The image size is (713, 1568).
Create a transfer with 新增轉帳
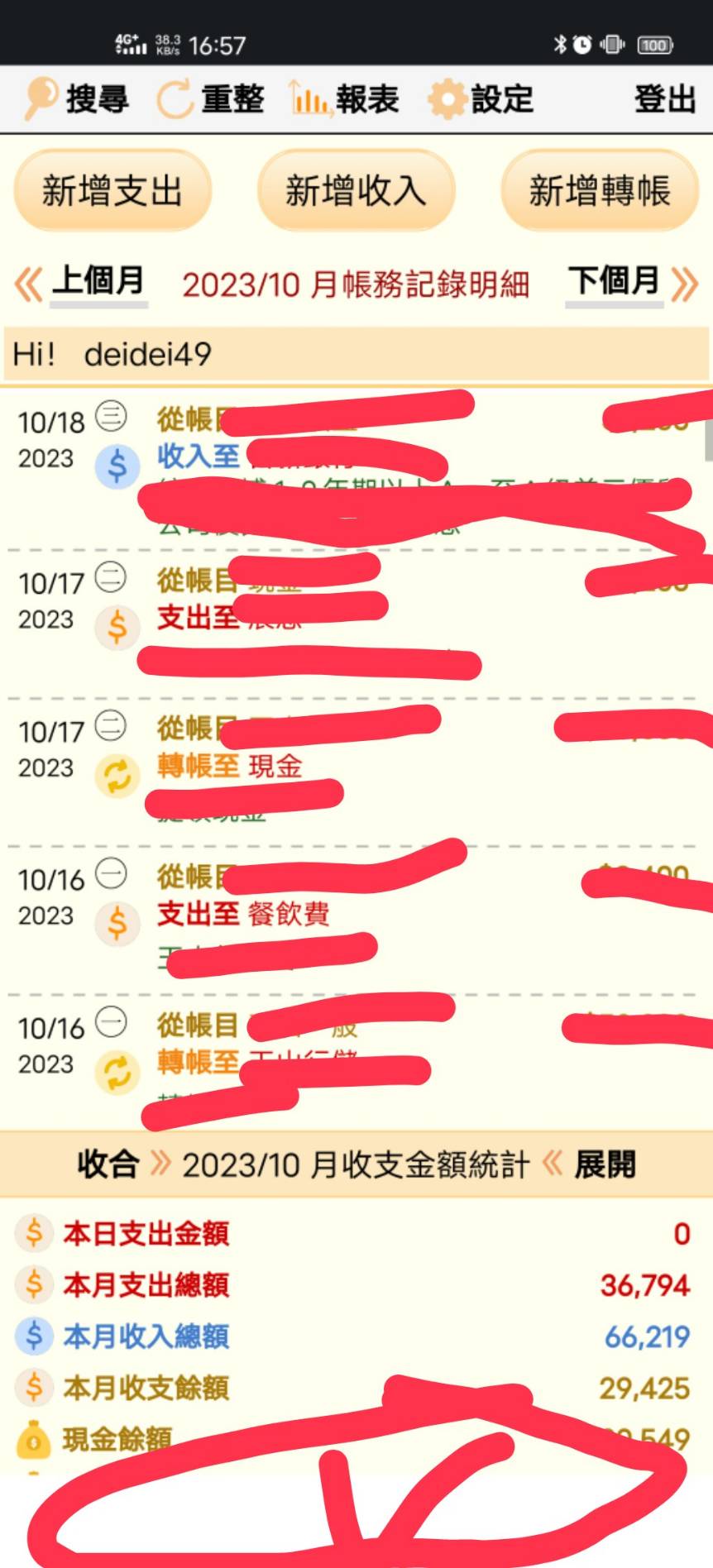(x=600, y=191)
